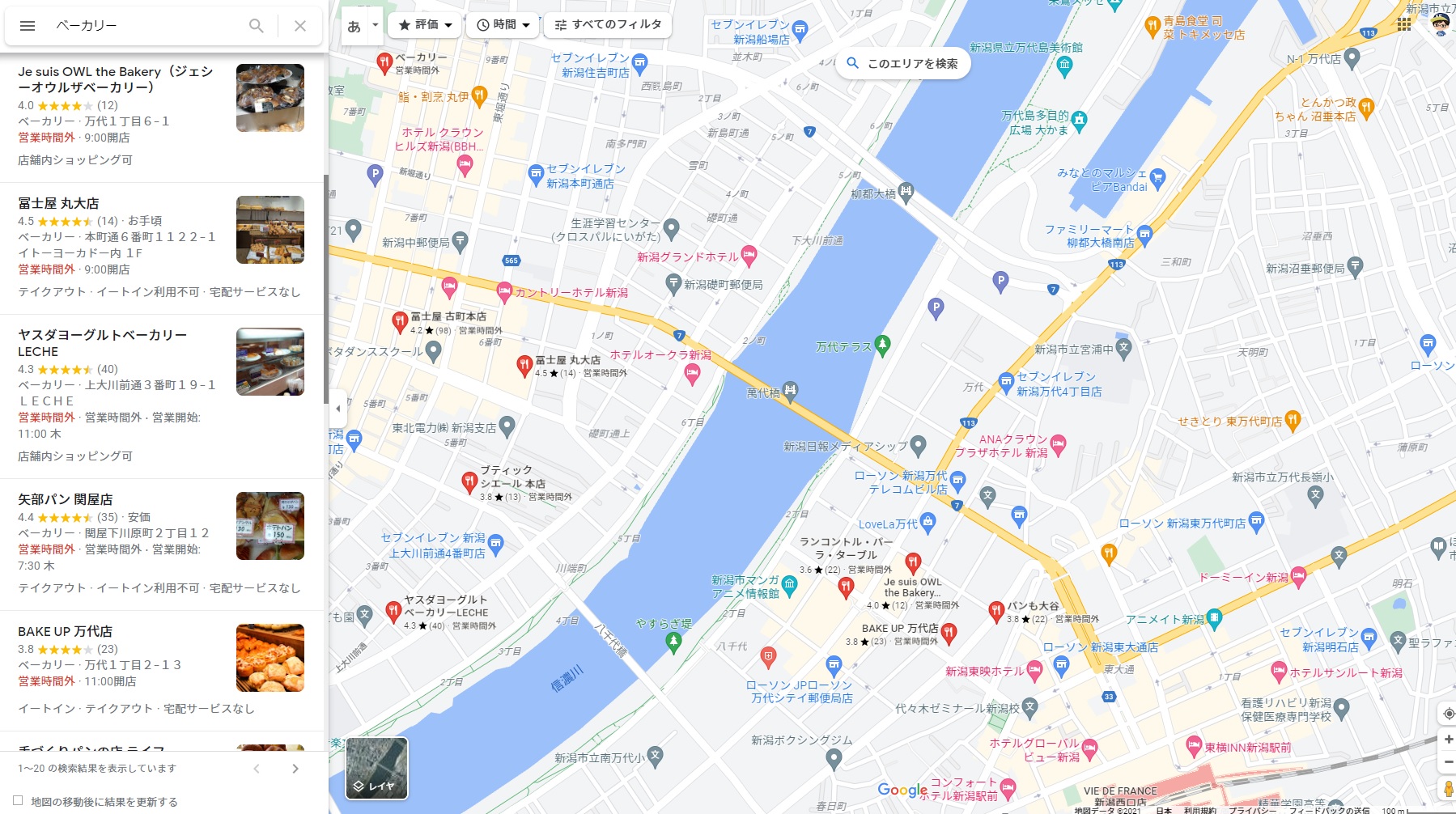Open すべてのフィルタ filters
This screenshot has width=1456, height=814.
[x=608, y=25]
